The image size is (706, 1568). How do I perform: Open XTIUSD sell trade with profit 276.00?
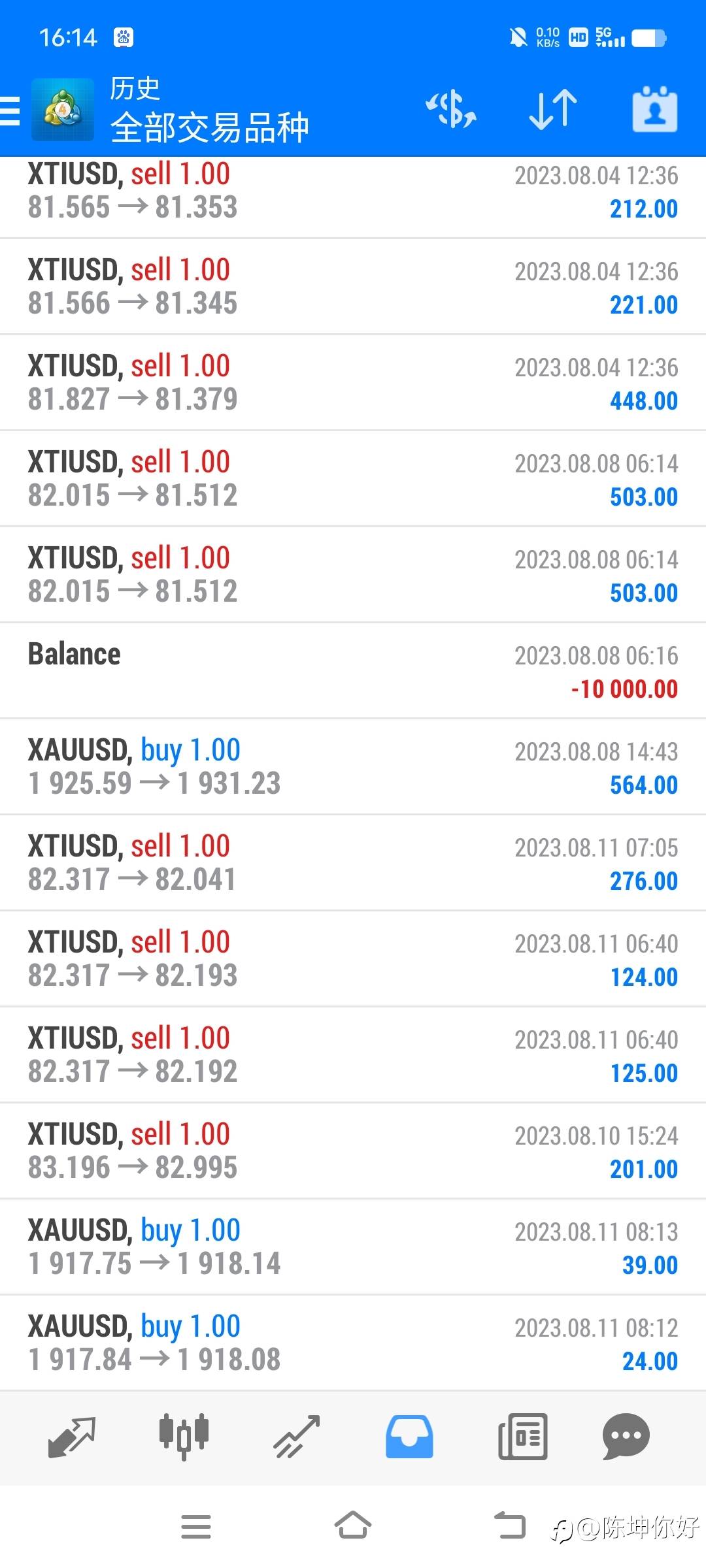[353, 863]
